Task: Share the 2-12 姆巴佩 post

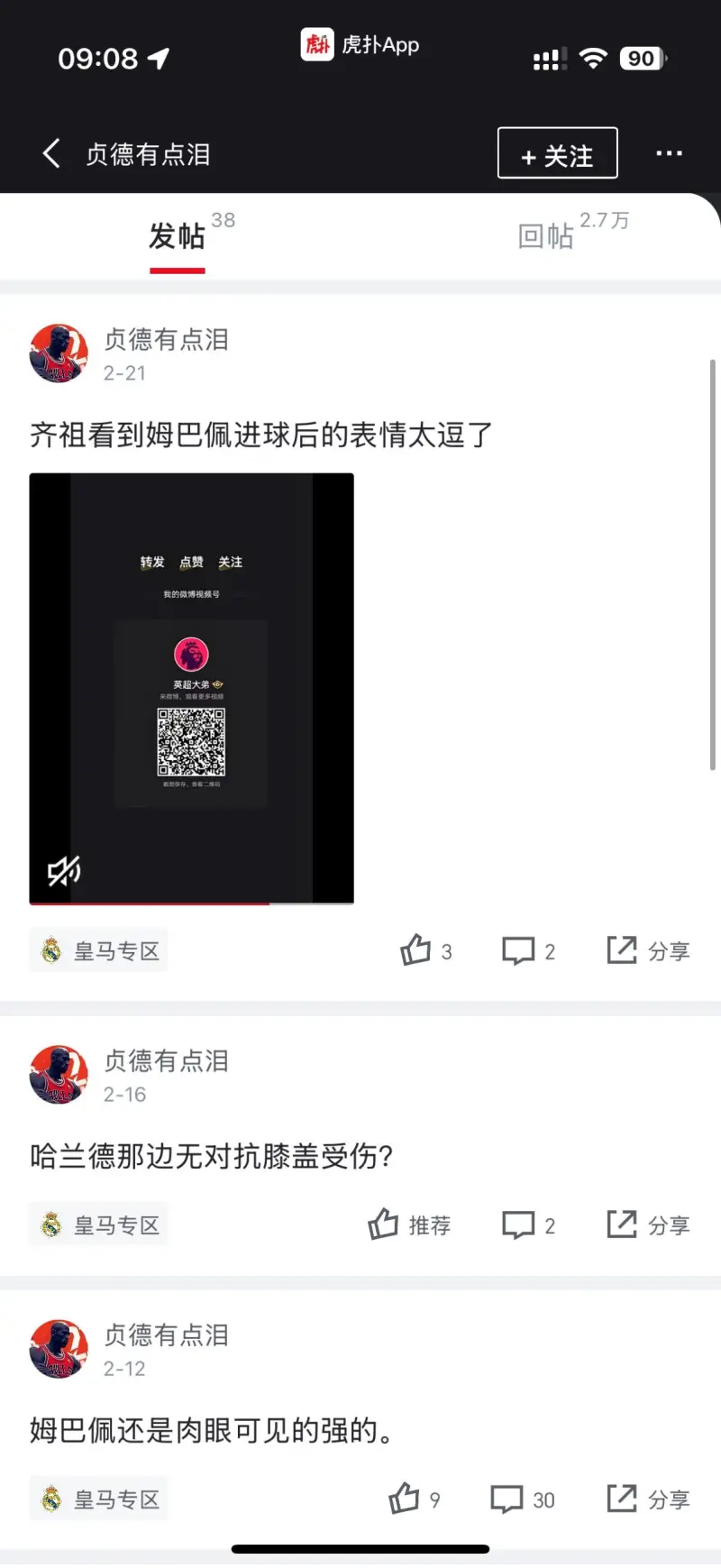Action: coord(648,1499)
